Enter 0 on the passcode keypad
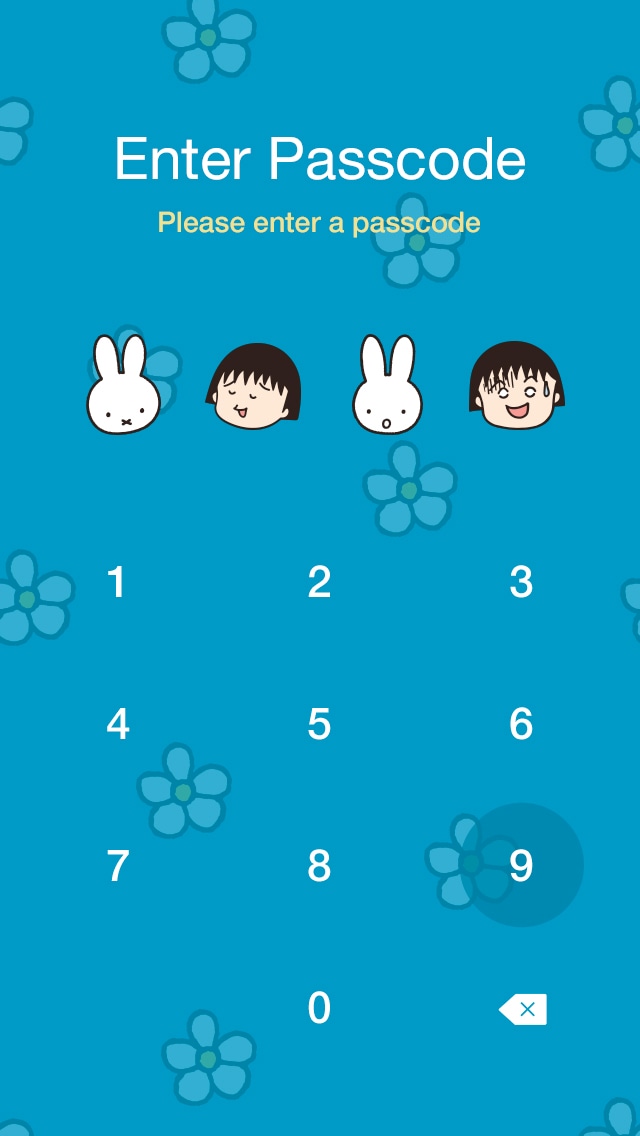 pyautogui.click(x=319, y=1008)
